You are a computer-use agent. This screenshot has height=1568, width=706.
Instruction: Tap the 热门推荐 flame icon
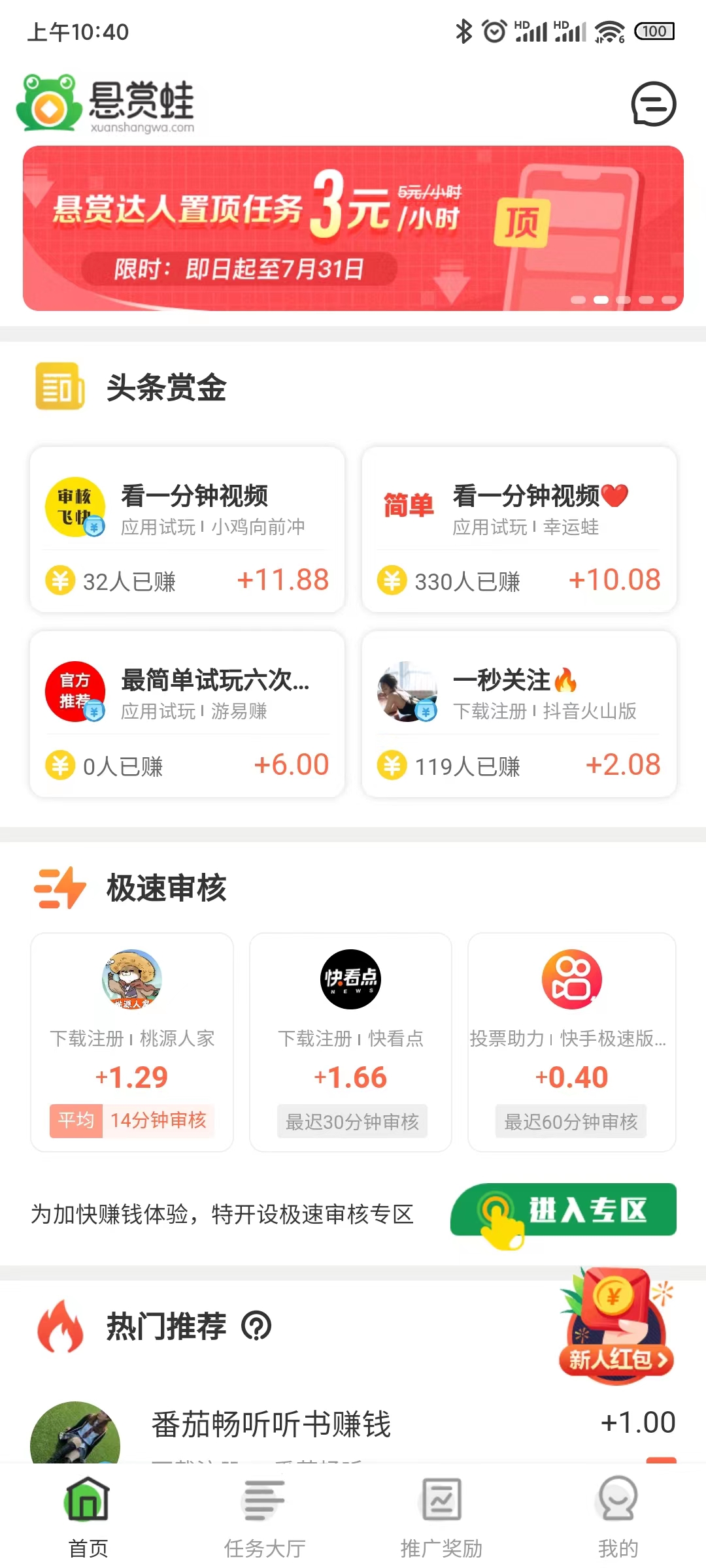point(62,1326)
